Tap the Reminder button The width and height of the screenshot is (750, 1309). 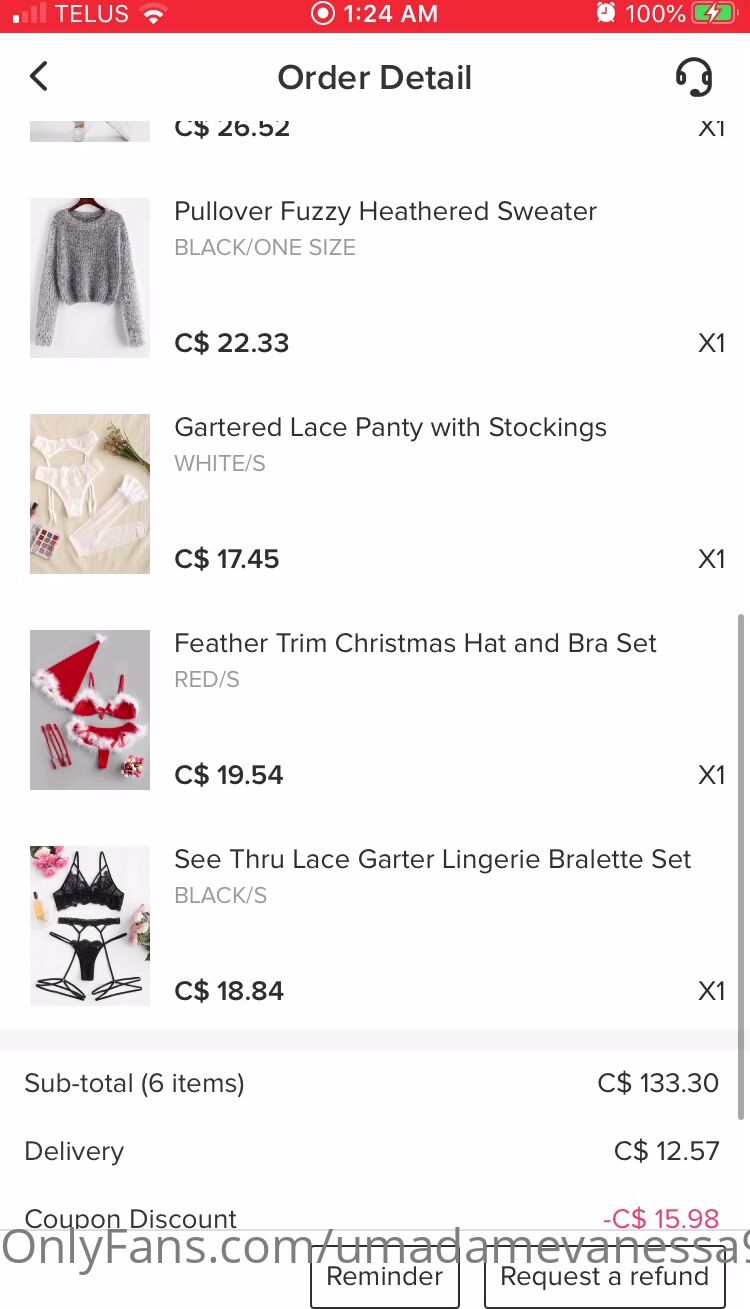tap(385, 1277)
